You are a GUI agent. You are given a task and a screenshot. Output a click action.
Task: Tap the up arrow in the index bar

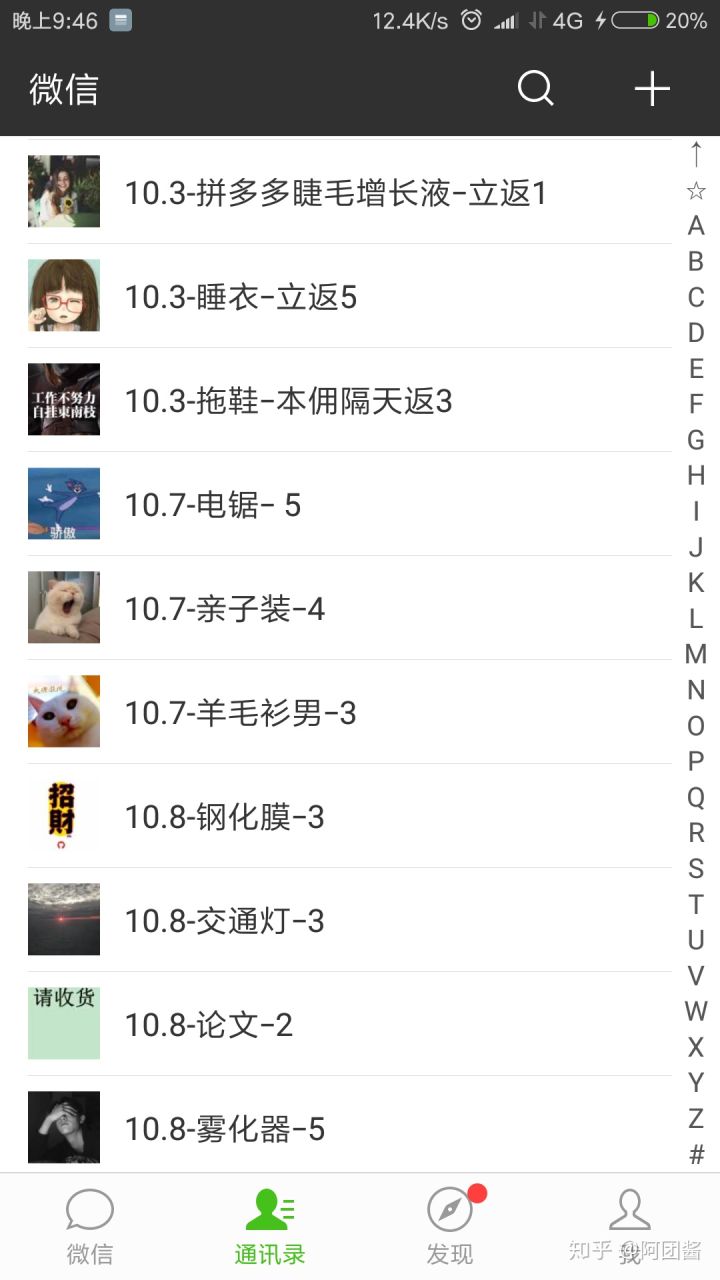pos(696,154)
